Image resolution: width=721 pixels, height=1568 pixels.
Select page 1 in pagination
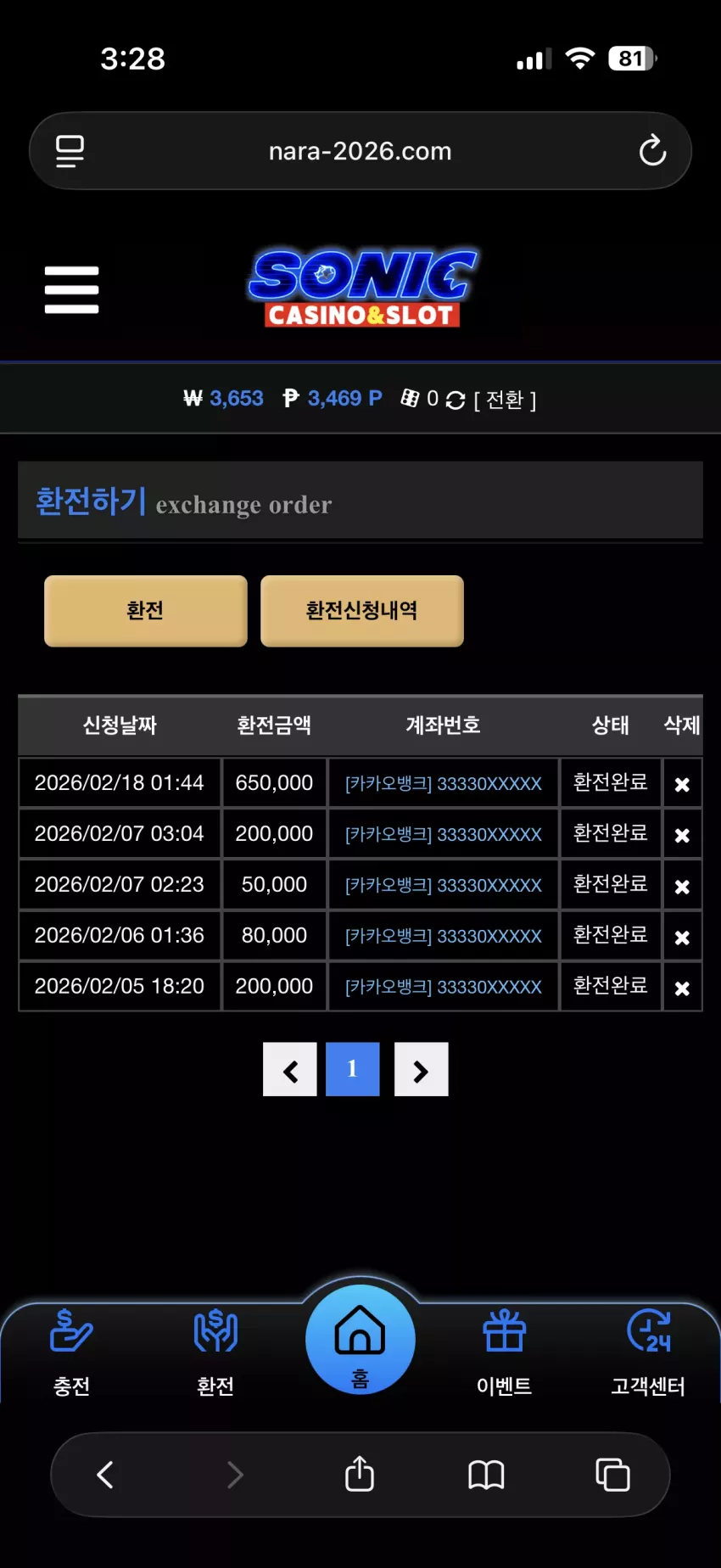(353, 1069)
